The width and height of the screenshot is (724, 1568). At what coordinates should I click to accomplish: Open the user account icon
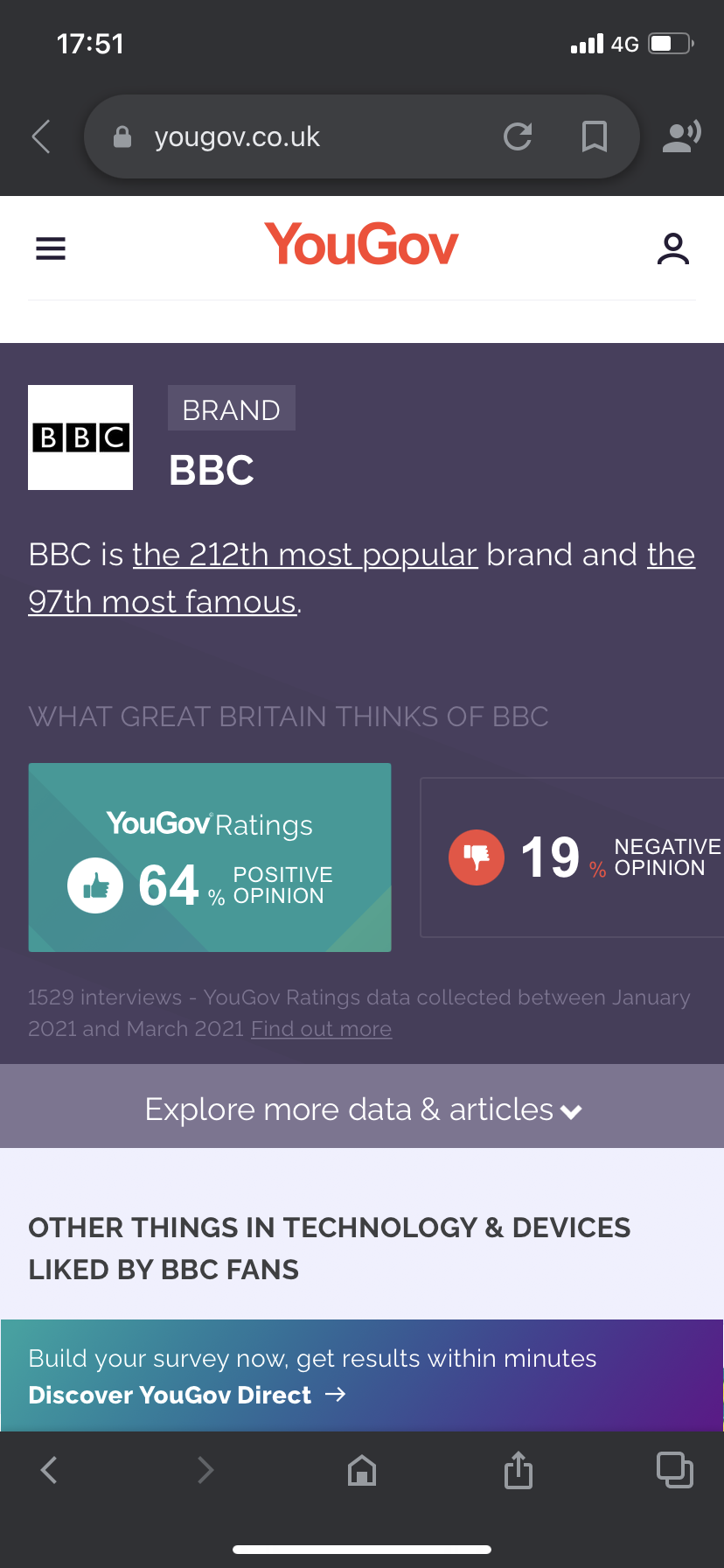(672, 248)
